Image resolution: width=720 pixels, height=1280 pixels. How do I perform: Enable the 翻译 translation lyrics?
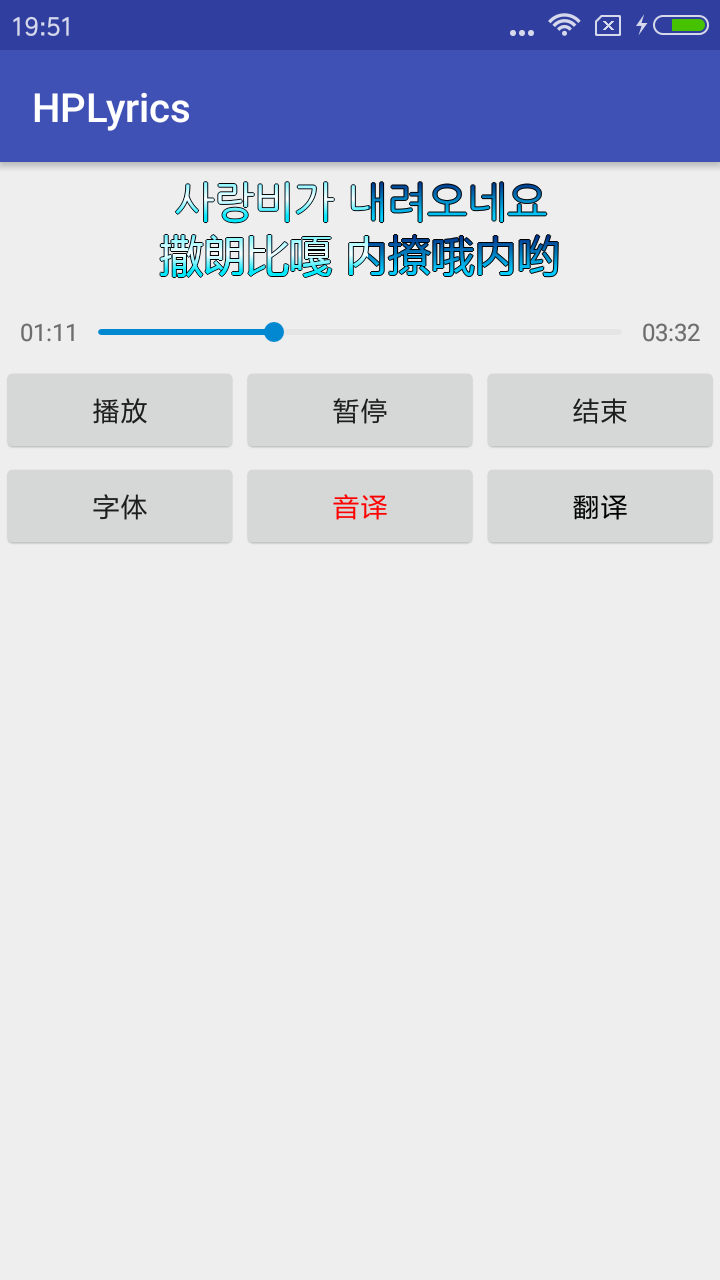[600, 507]
